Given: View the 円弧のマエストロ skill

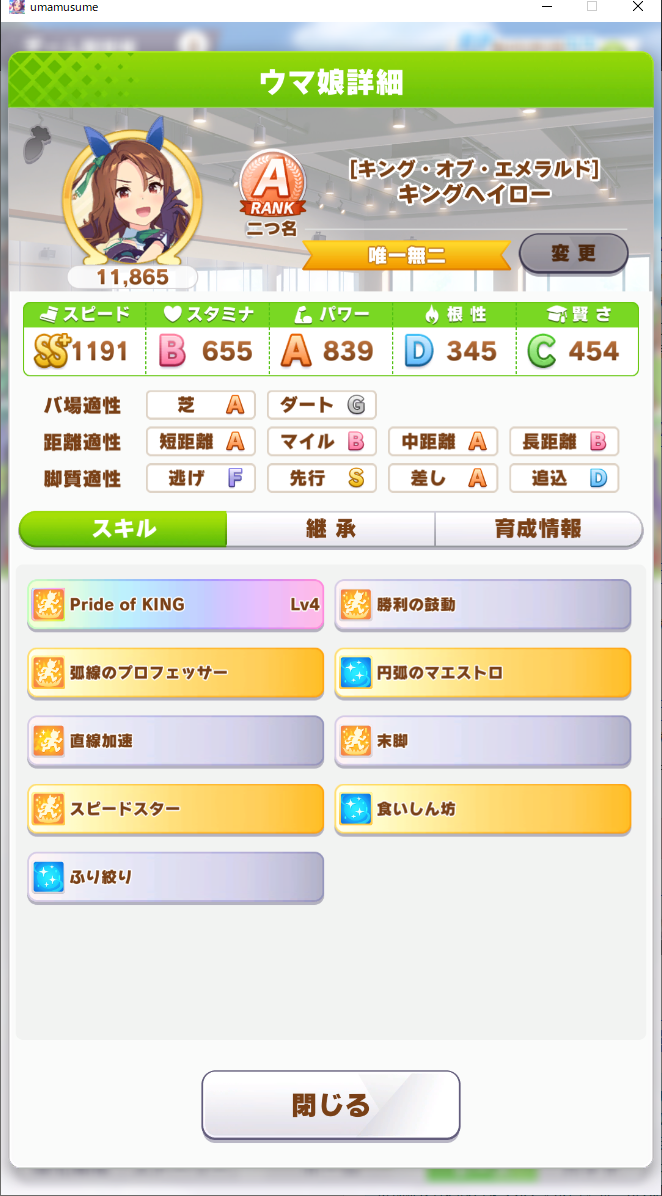Looking at the screenshot, I should point(483,673).
